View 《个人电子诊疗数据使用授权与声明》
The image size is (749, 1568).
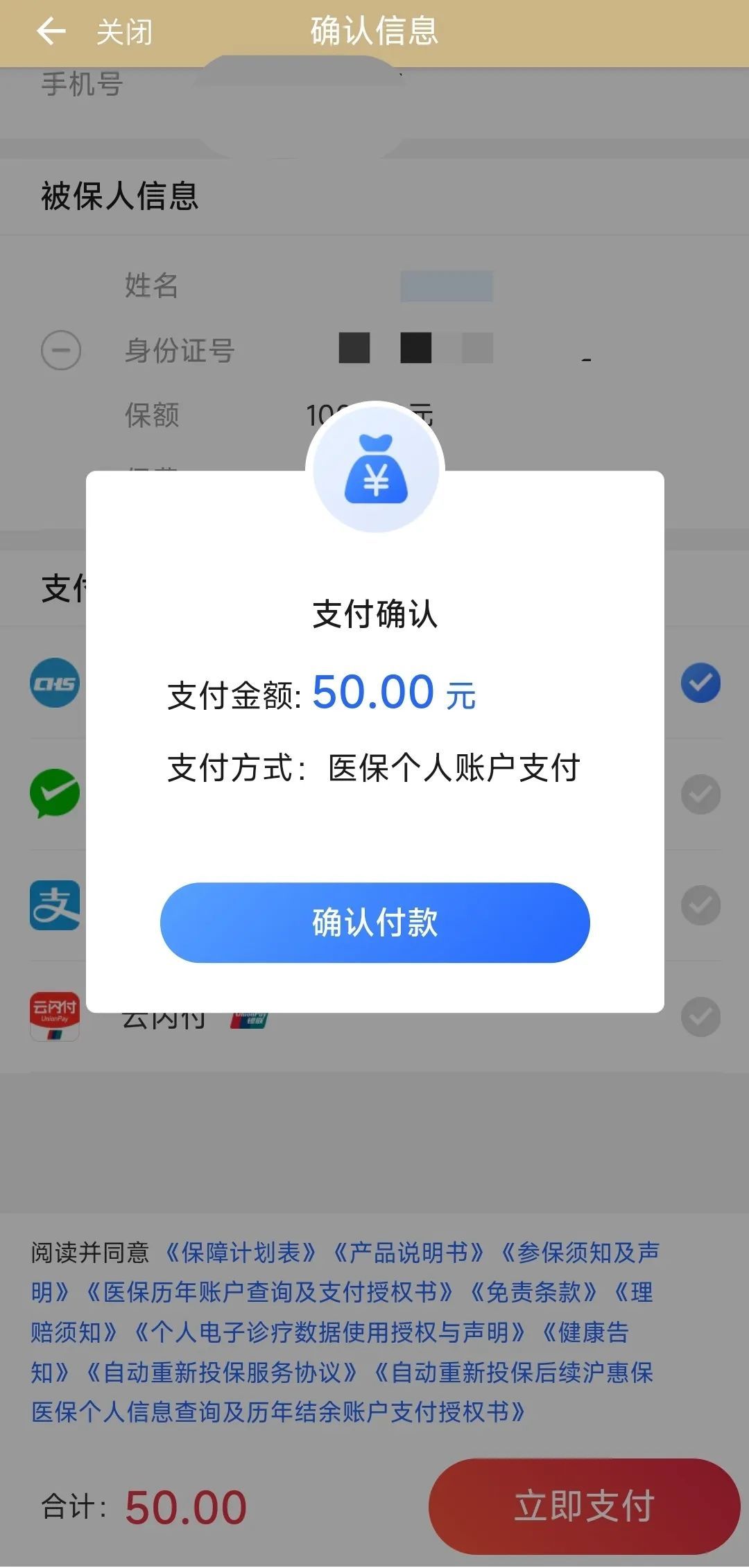click(x=330, y=1332)
